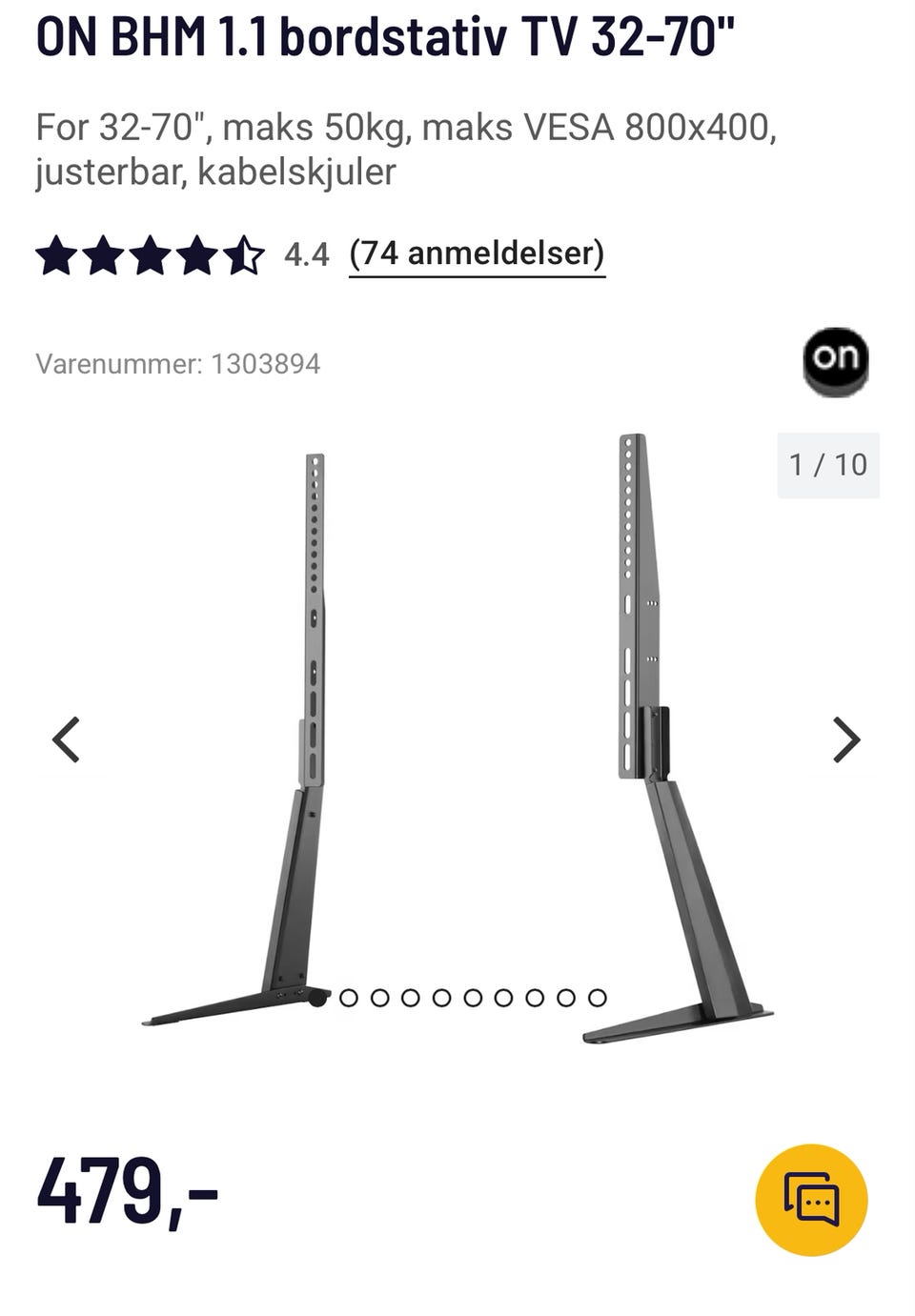This screenshot has height=1316, width=915.
Task: Open the ON brand logo badge
Action: (x=836, y=359)
